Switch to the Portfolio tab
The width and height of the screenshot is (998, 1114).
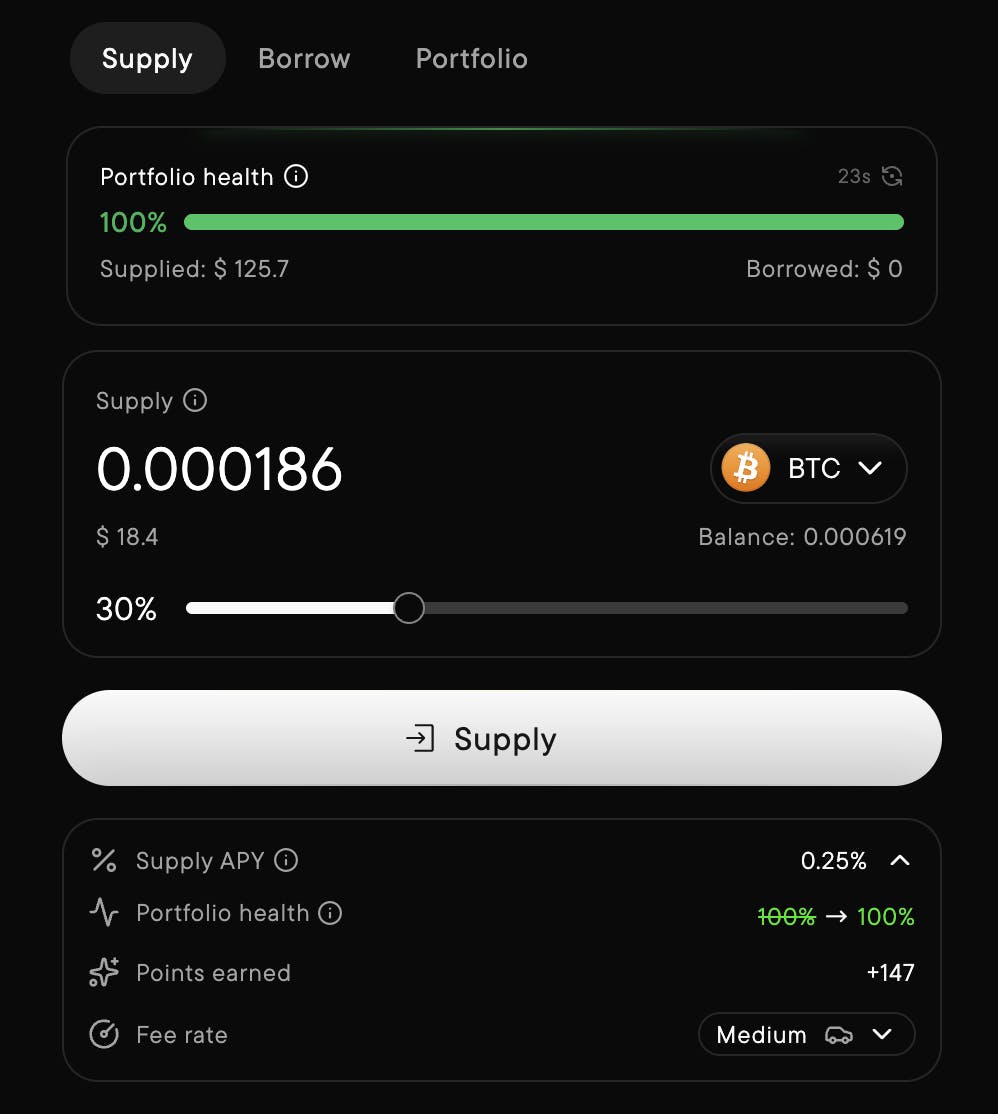(x=471, y=59)
